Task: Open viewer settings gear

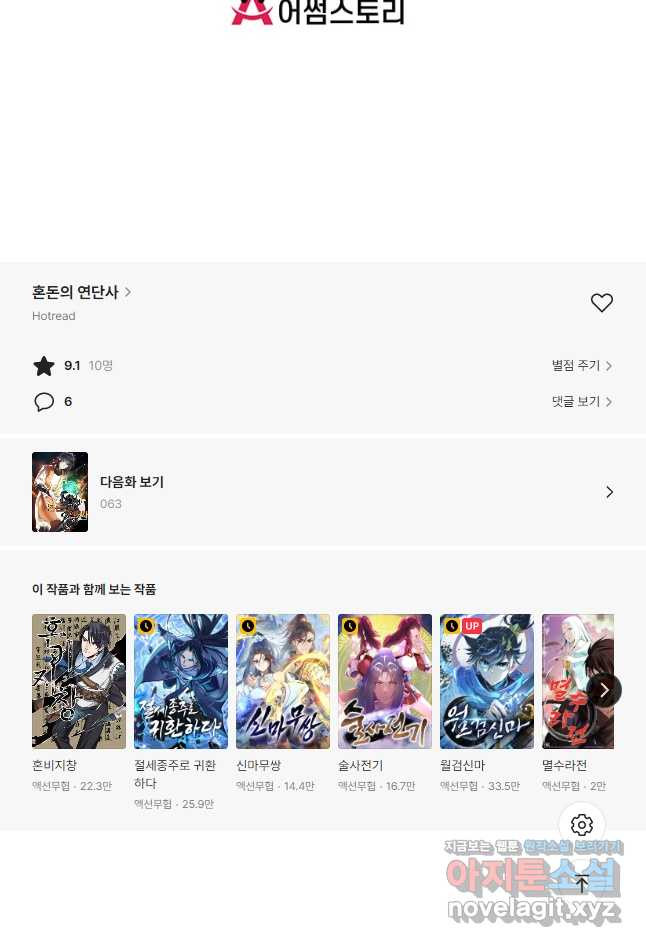Action: (582, 825)
